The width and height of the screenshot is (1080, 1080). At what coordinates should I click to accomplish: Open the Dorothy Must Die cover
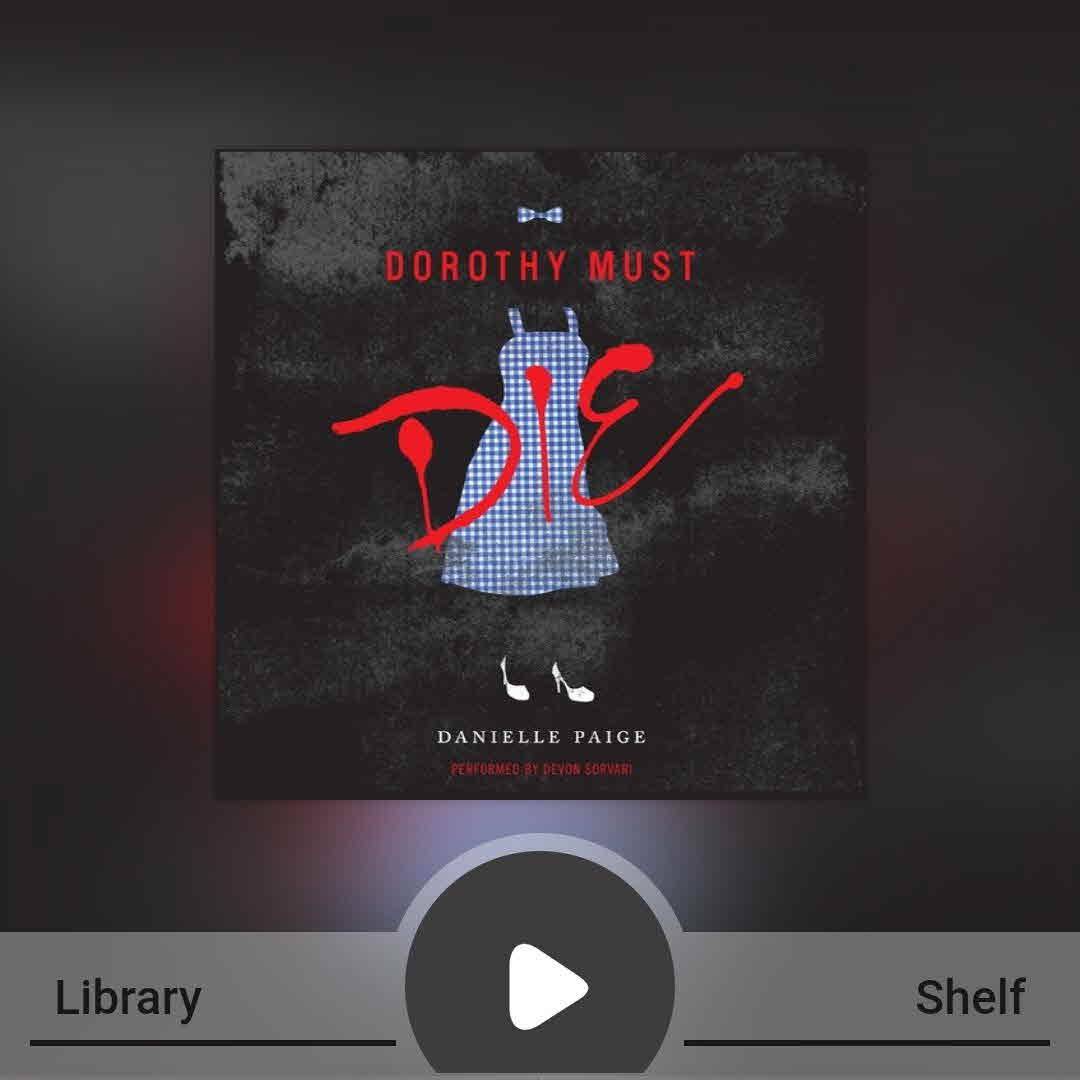540,474
